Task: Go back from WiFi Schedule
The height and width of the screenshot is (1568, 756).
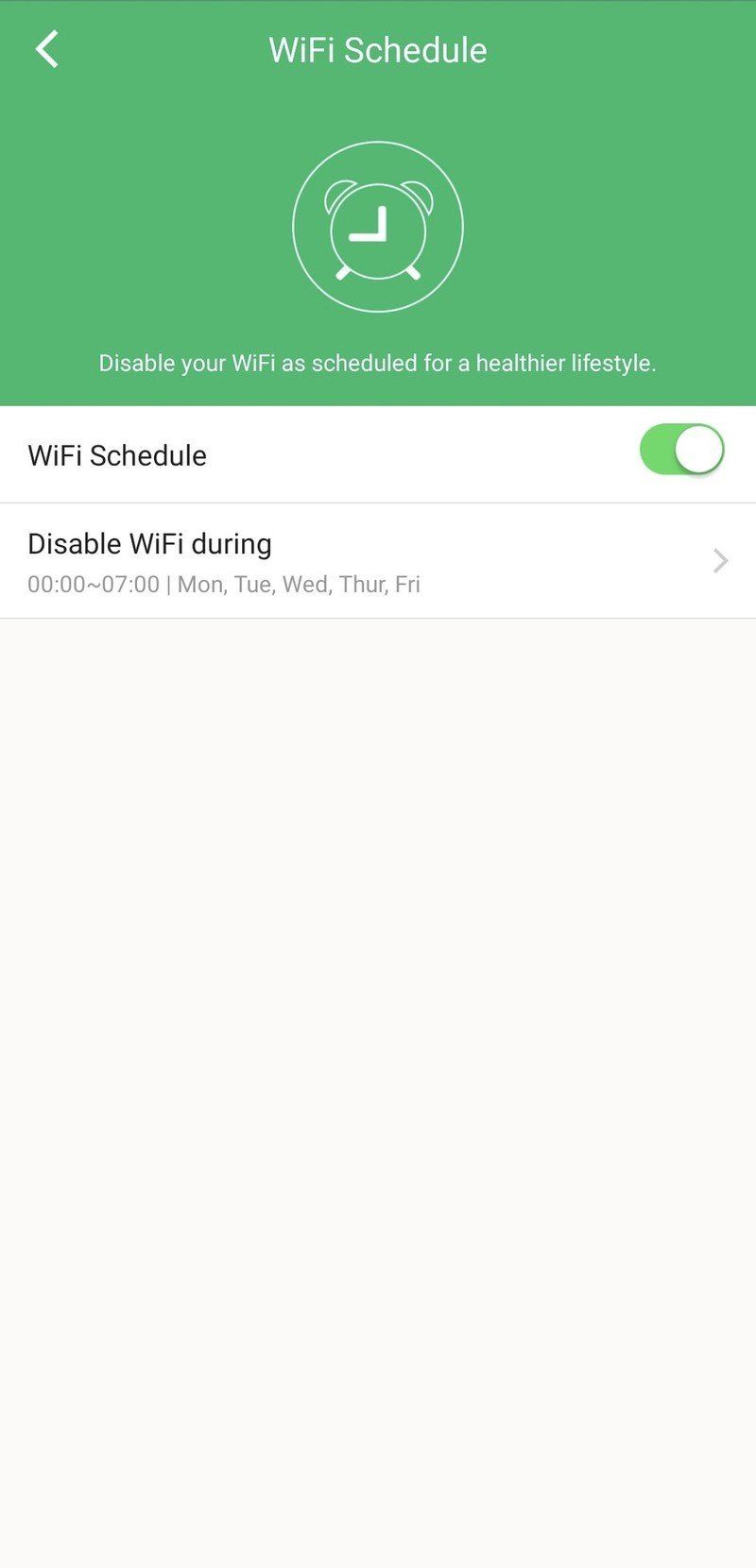Action: [47, 49]
